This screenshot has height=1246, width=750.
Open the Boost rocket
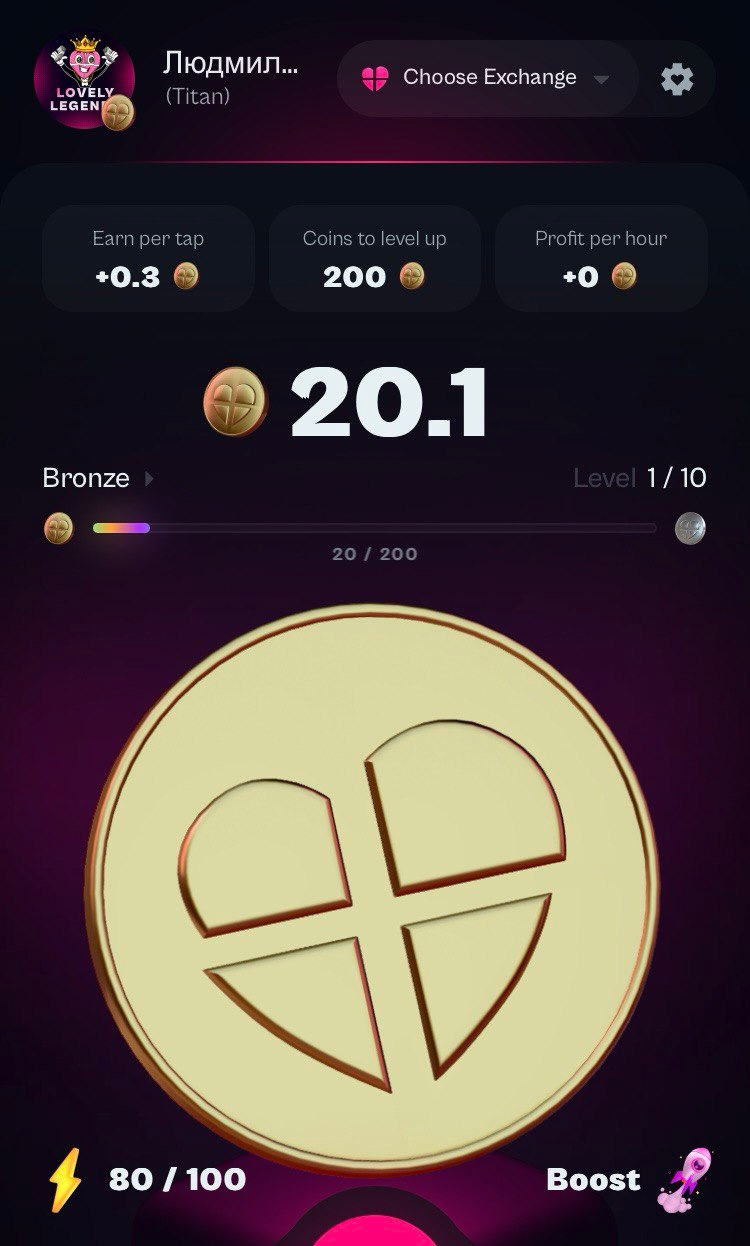click(x=685, y=1179)
